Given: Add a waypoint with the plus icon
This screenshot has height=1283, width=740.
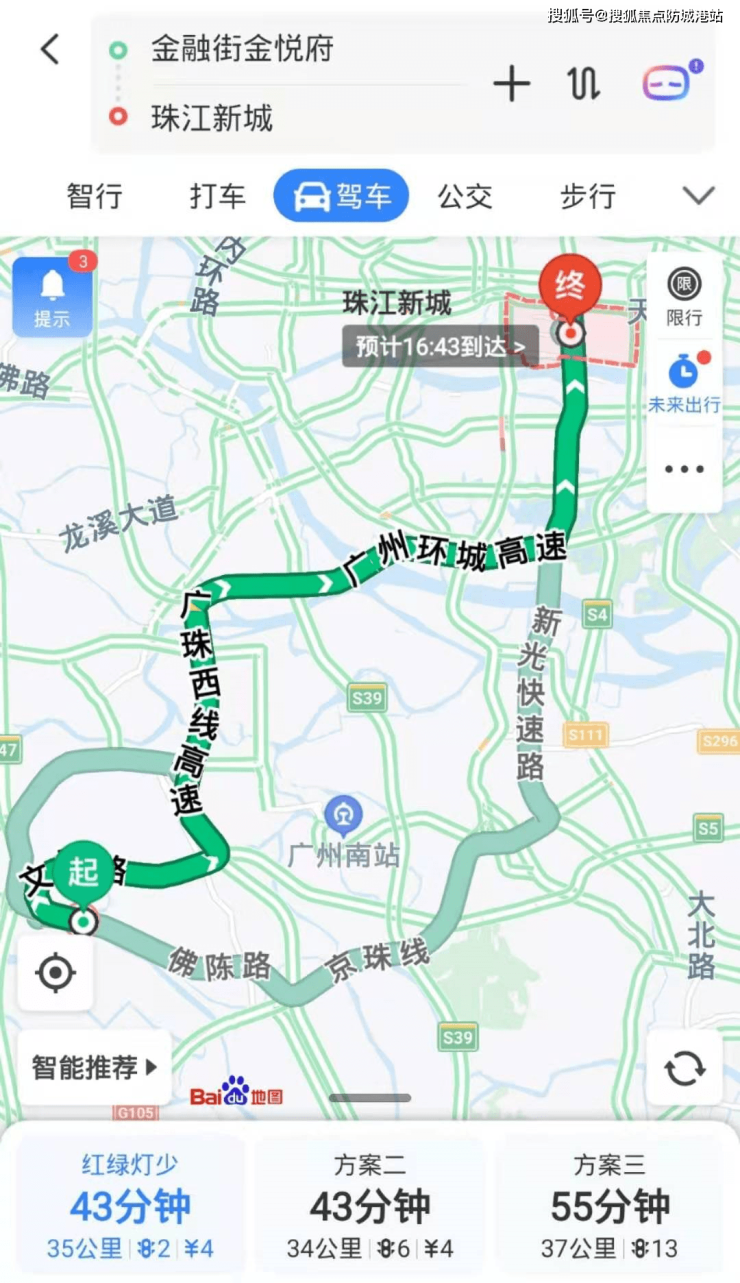Looking at the screenshot, I should [x=511, y=83].
